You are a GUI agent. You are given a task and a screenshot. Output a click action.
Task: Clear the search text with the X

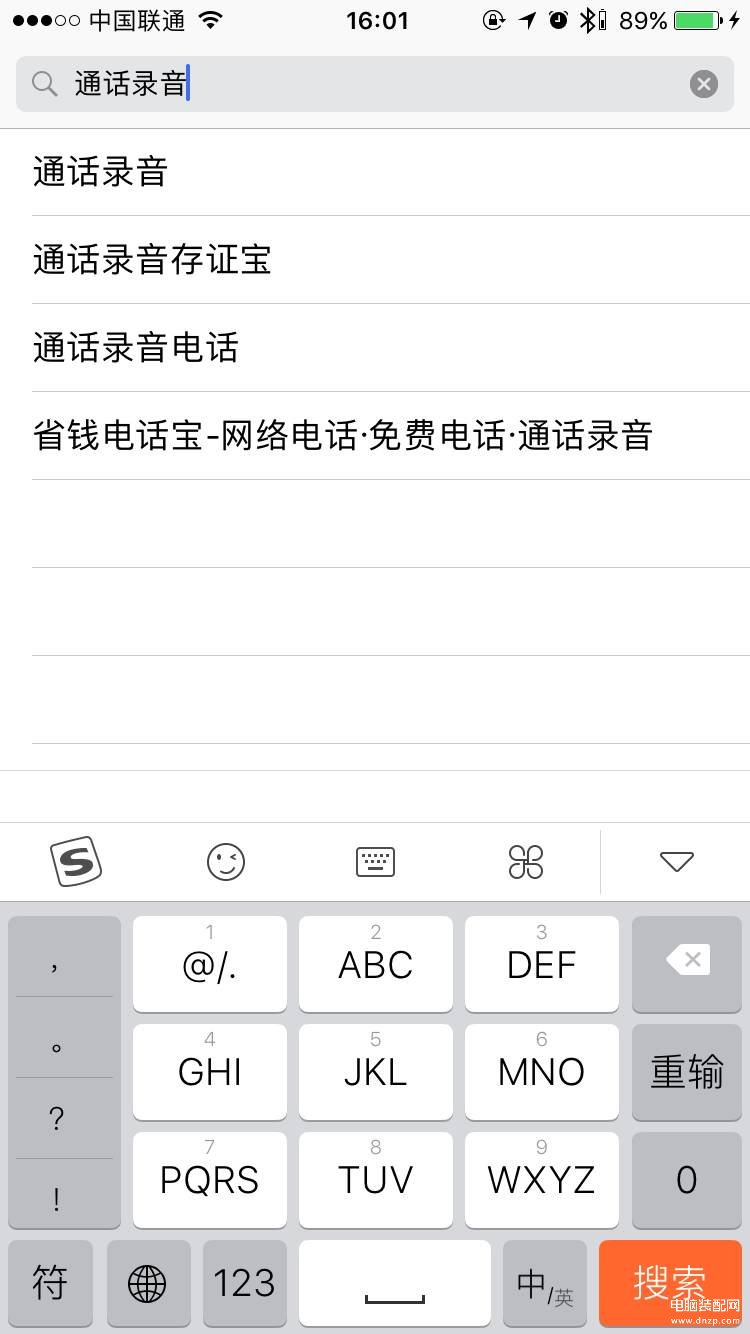coord(704,84)
